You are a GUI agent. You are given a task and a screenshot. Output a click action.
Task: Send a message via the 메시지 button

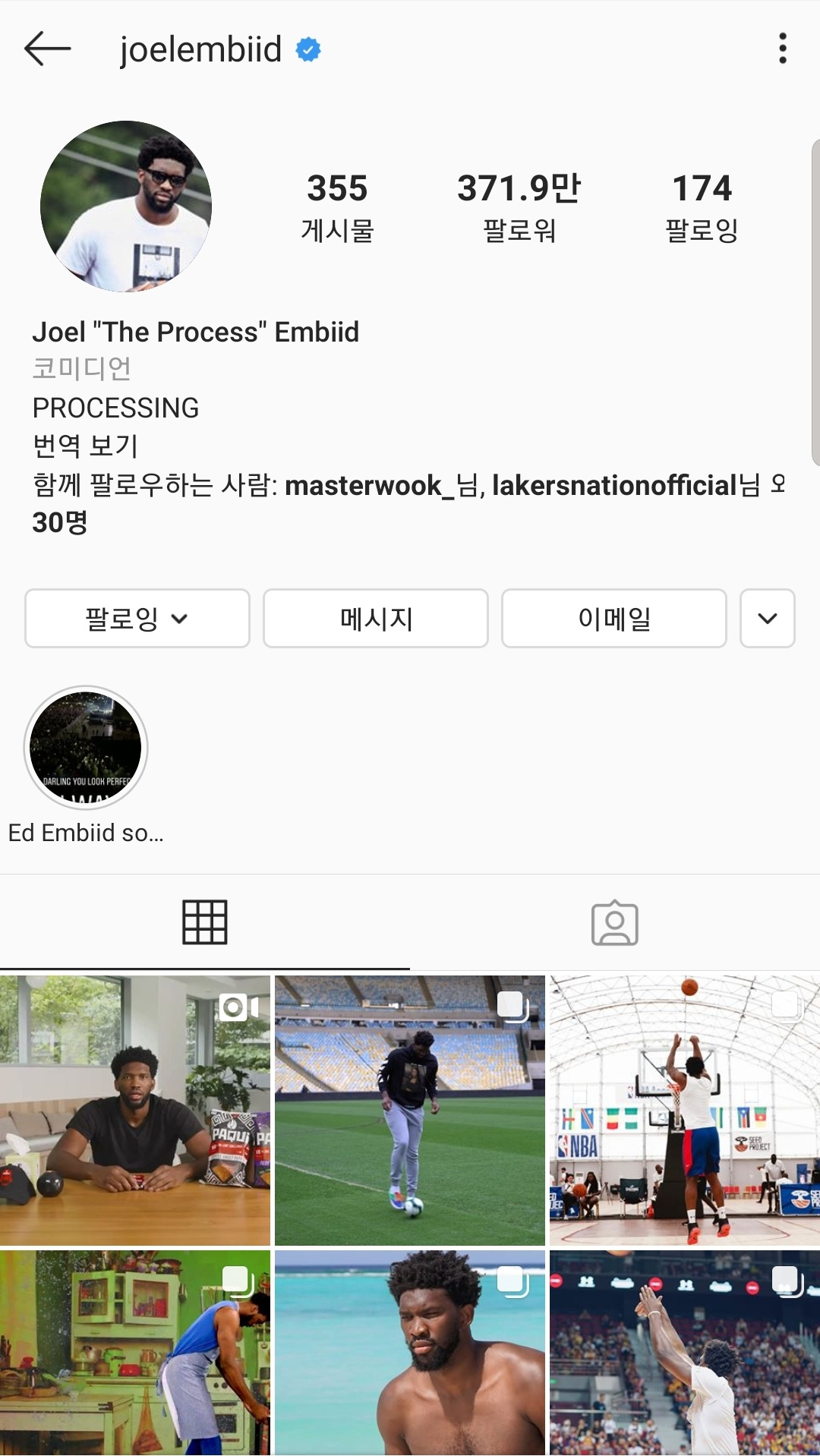tap(375, 619)
